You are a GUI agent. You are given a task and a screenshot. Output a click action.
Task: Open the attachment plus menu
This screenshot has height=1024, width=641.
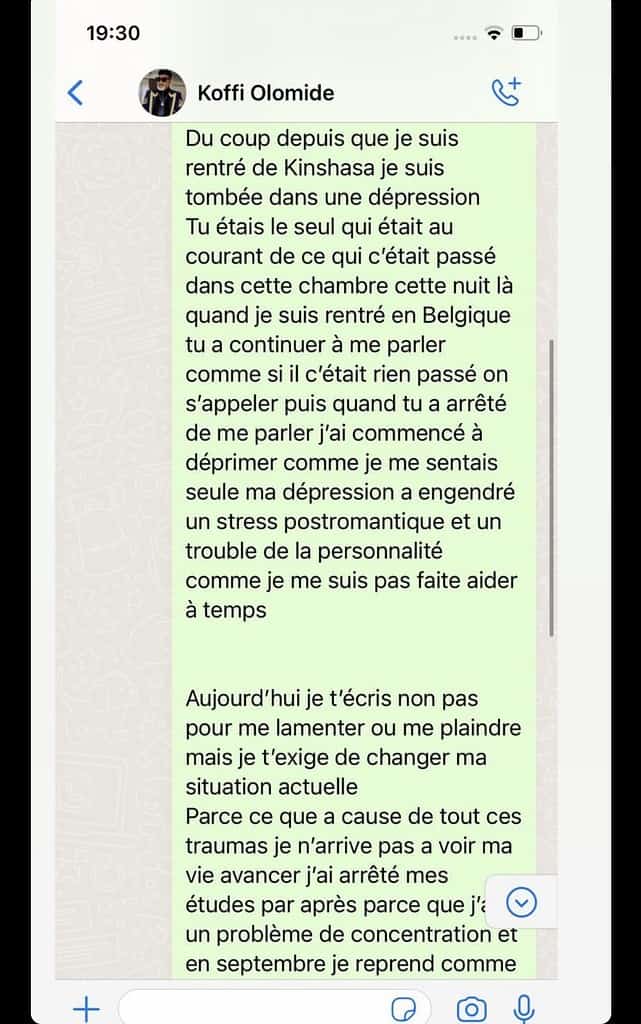point(87,1008)
